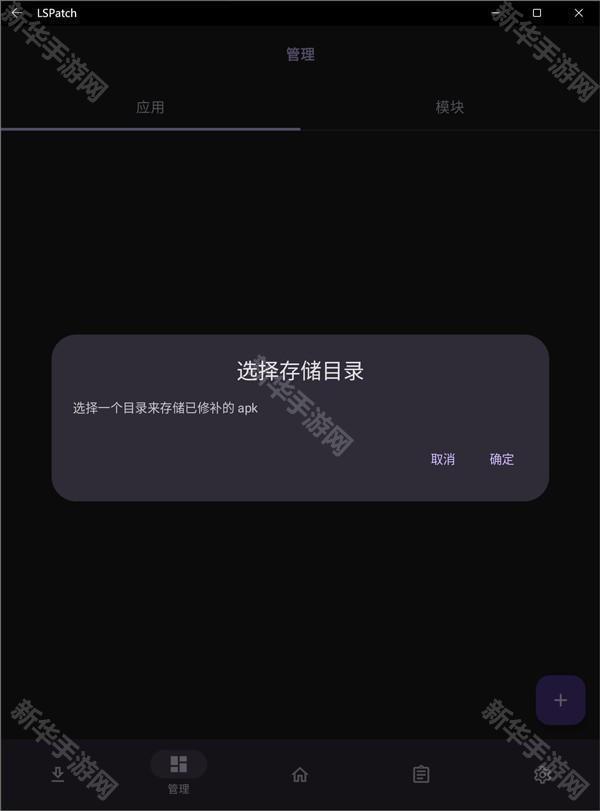This screenshot has width=600, height=811.
Task: Close the LSPatch window
Action: [x=578, y=13]
